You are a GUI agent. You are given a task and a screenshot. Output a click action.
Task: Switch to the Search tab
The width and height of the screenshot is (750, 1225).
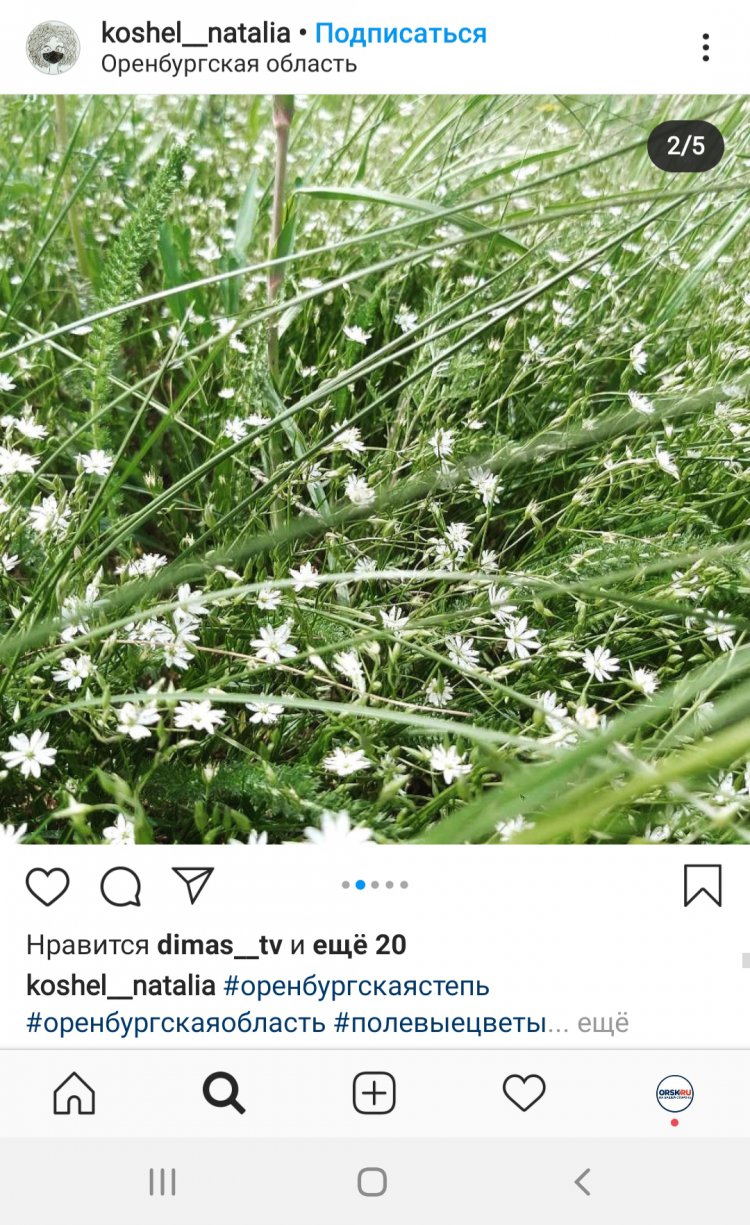pos(224,1094)
